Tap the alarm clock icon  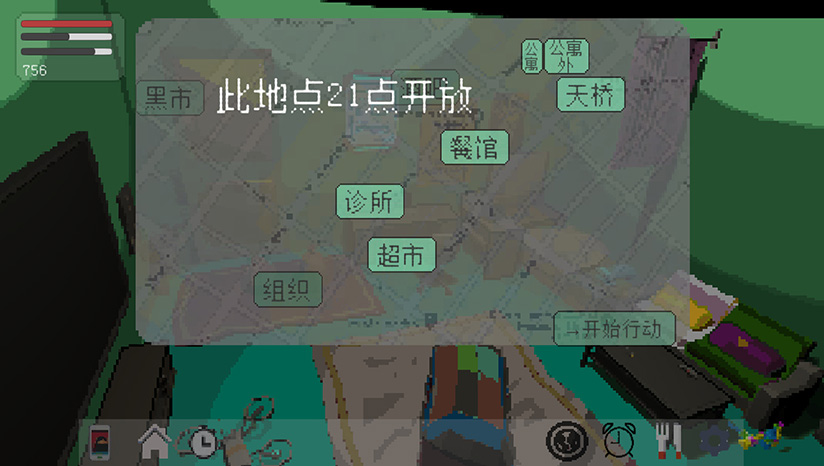tap(619, 440)
